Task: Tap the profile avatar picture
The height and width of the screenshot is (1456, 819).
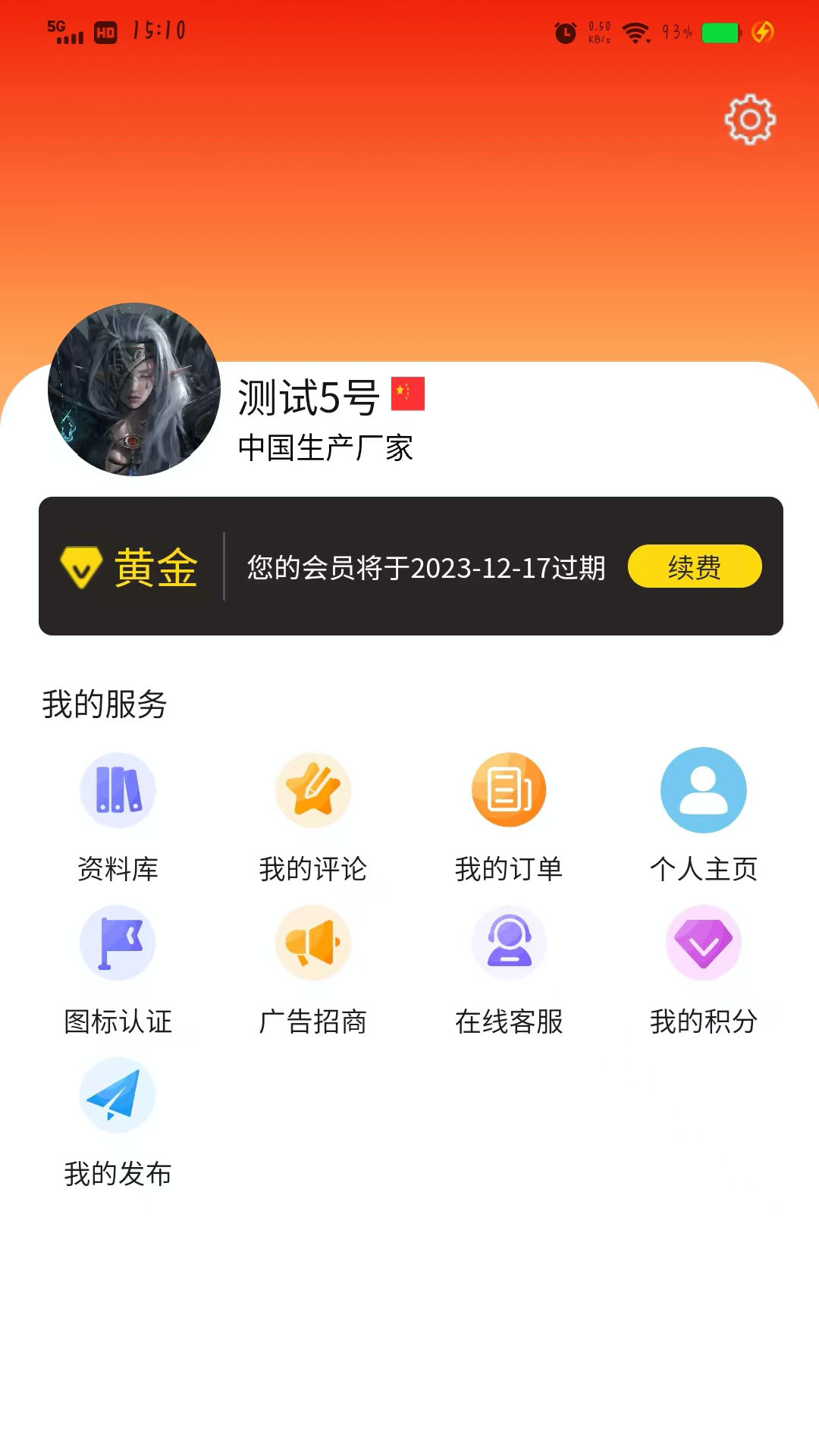Action: 134,390
